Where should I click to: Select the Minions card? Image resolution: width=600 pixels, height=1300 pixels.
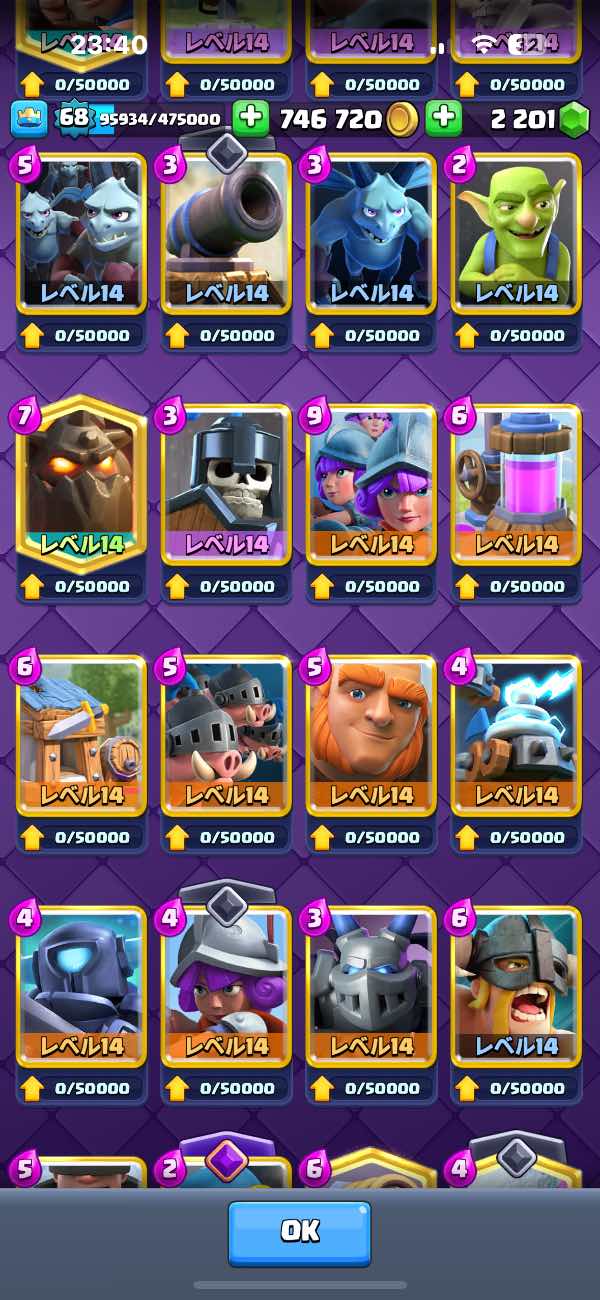[x=371, y=235]
